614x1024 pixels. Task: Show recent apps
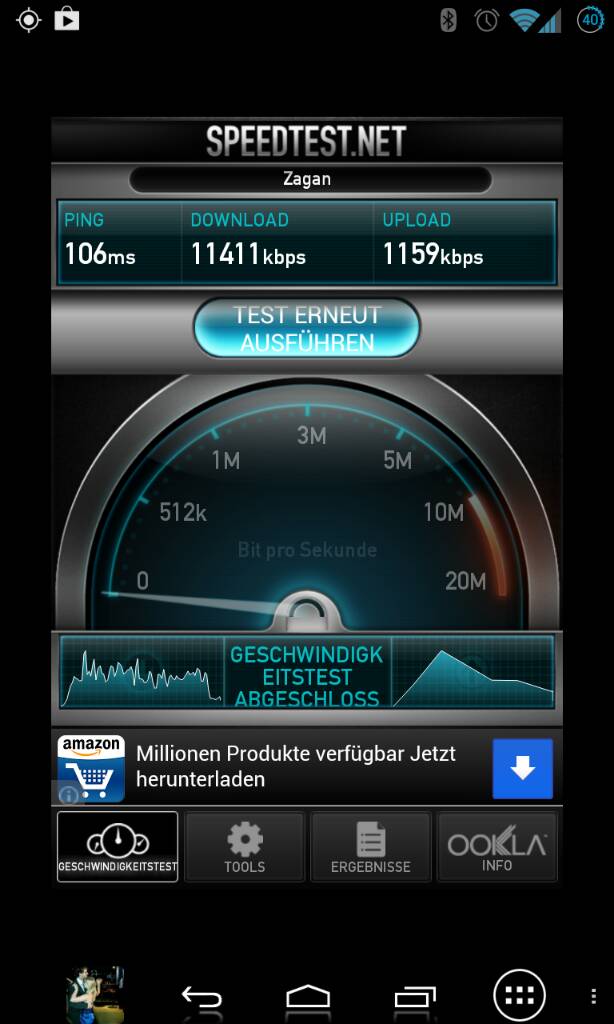(414, 997)
